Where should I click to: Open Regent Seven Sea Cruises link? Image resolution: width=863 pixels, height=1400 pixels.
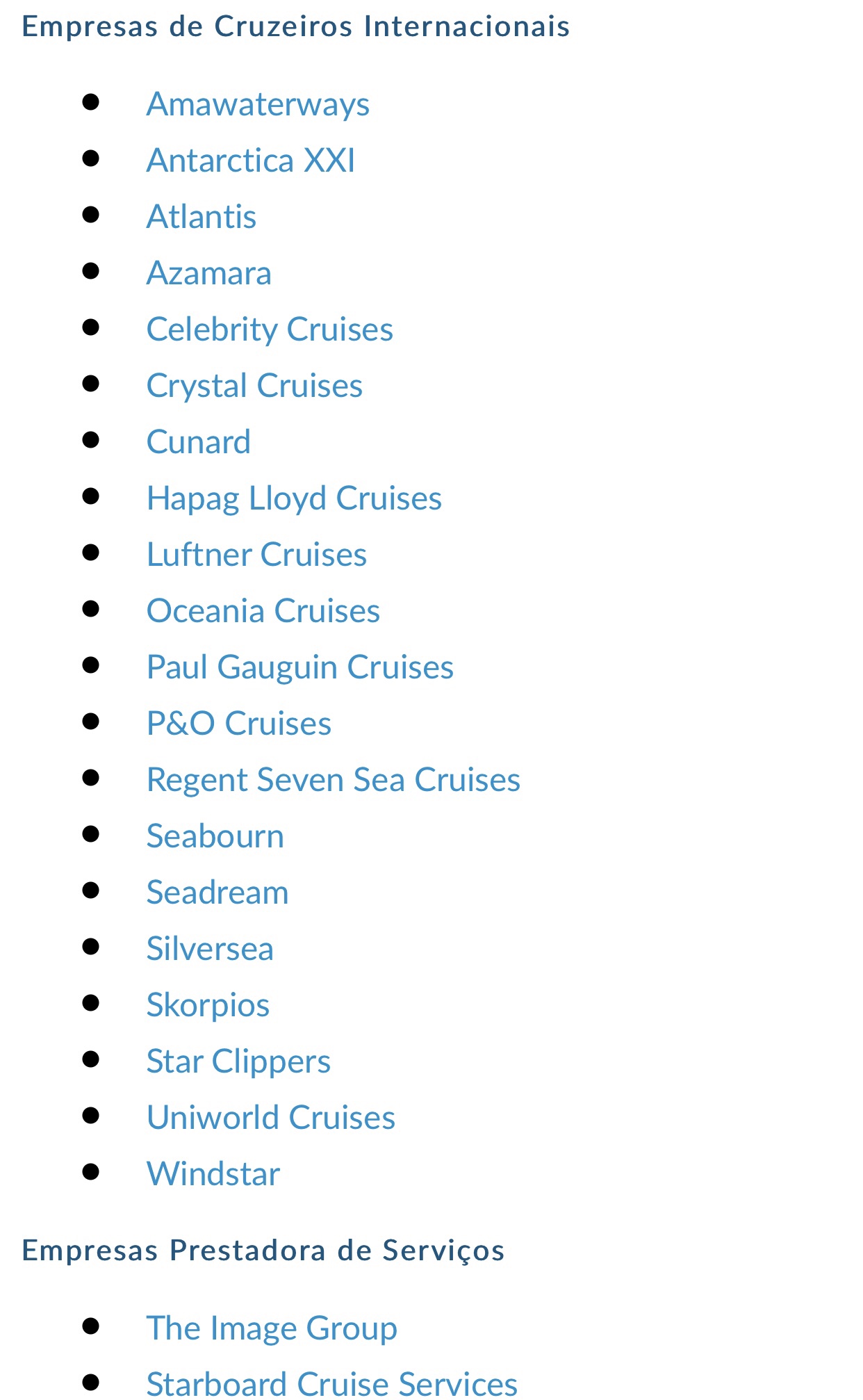(x=334, y=780)
